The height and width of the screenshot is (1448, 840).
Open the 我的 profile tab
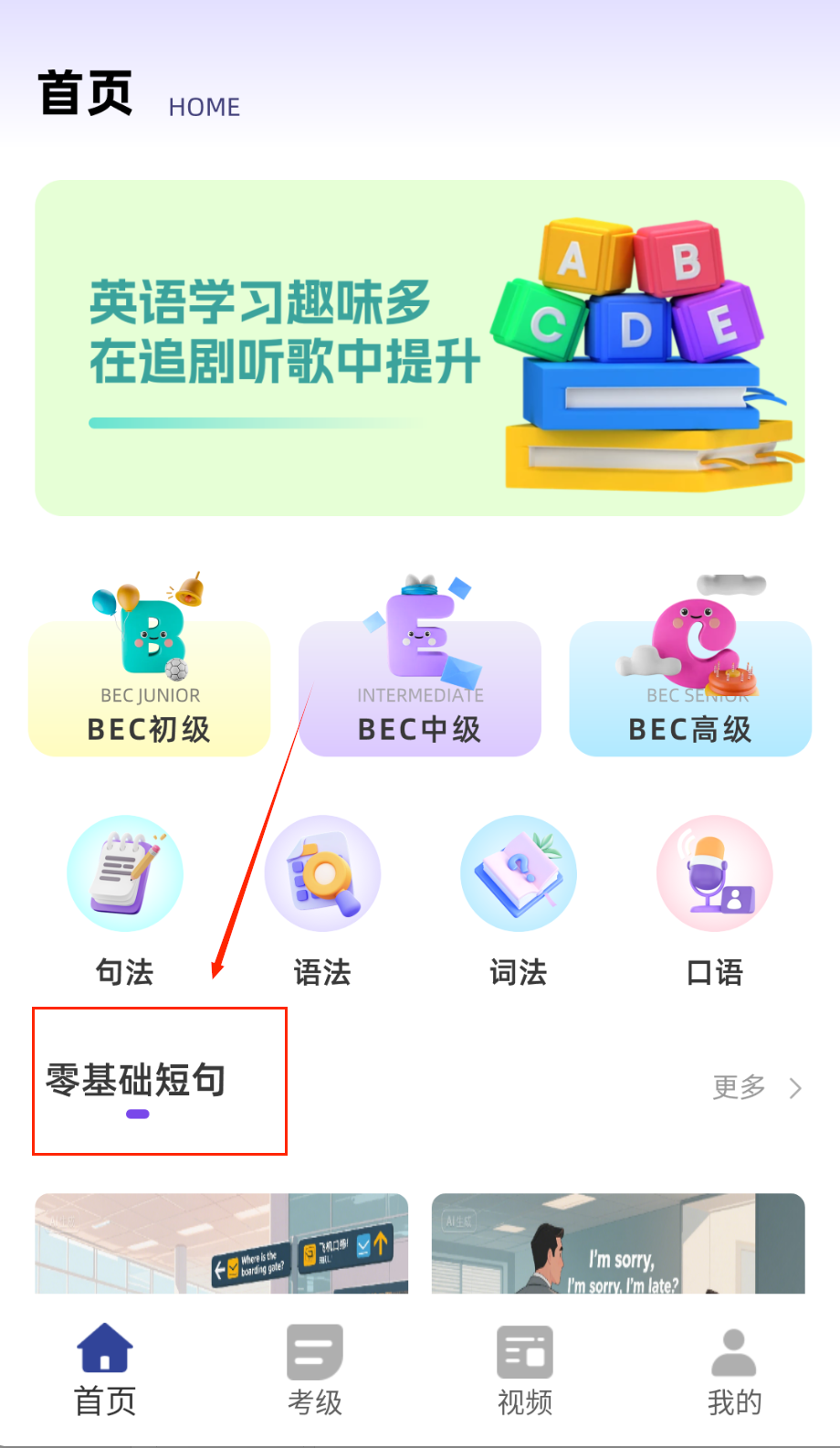pyautogui.click(x=734, y=1369)
